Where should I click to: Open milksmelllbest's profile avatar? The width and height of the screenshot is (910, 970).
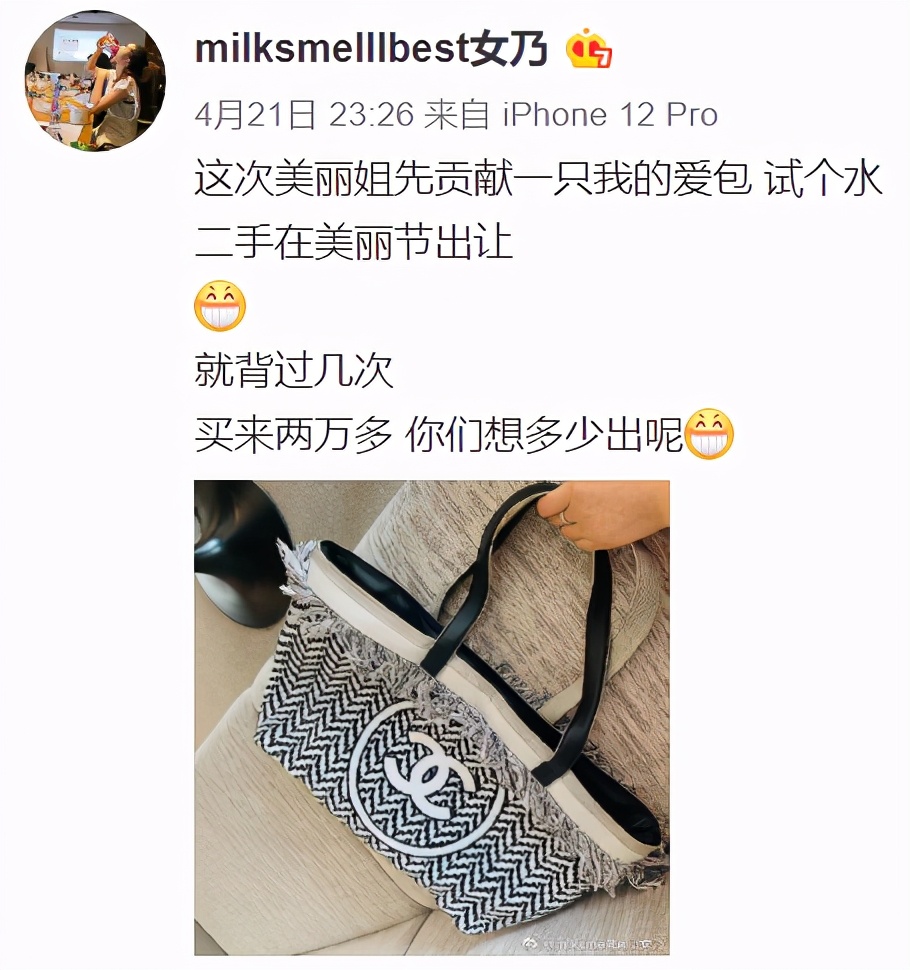[95, 82]
